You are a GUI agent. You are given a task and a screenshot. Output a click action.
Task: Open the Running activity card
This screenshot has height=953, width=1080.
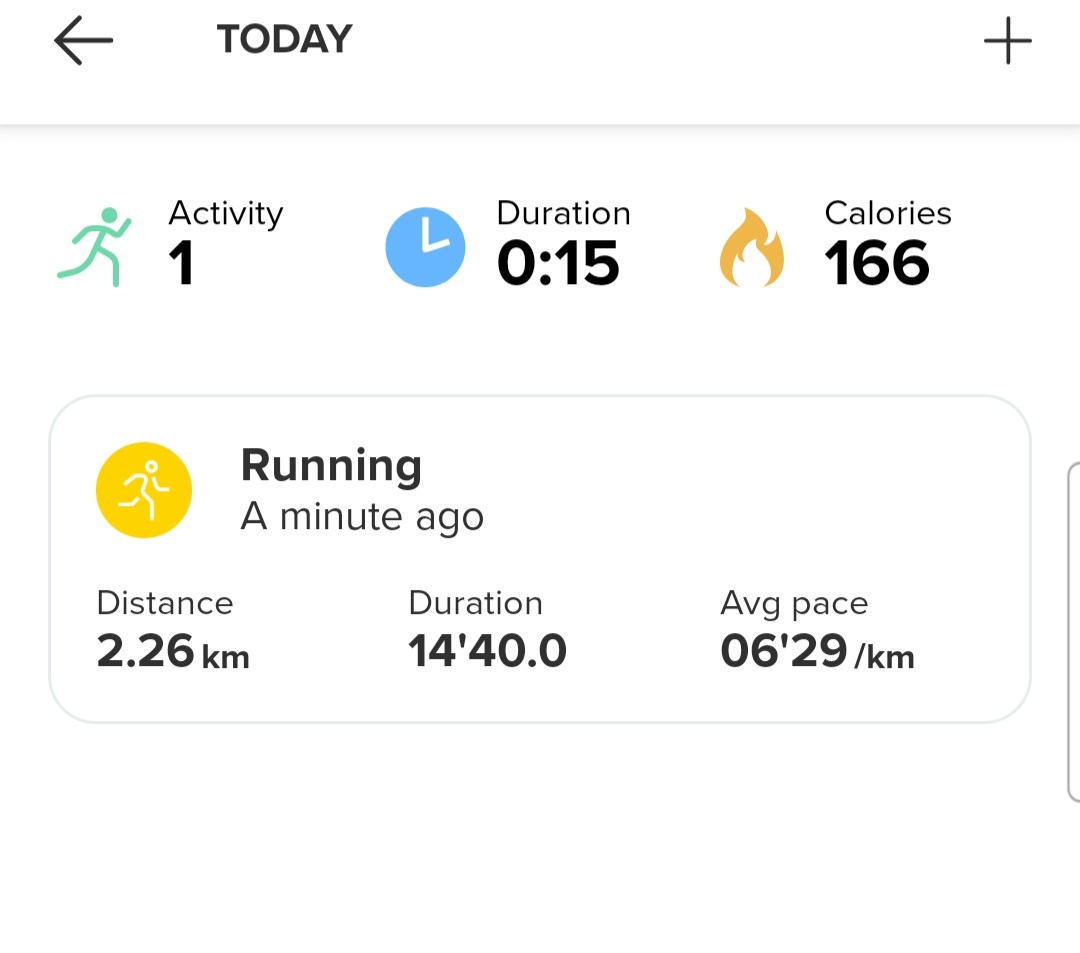pyautogui.click(x=539, y=558)
